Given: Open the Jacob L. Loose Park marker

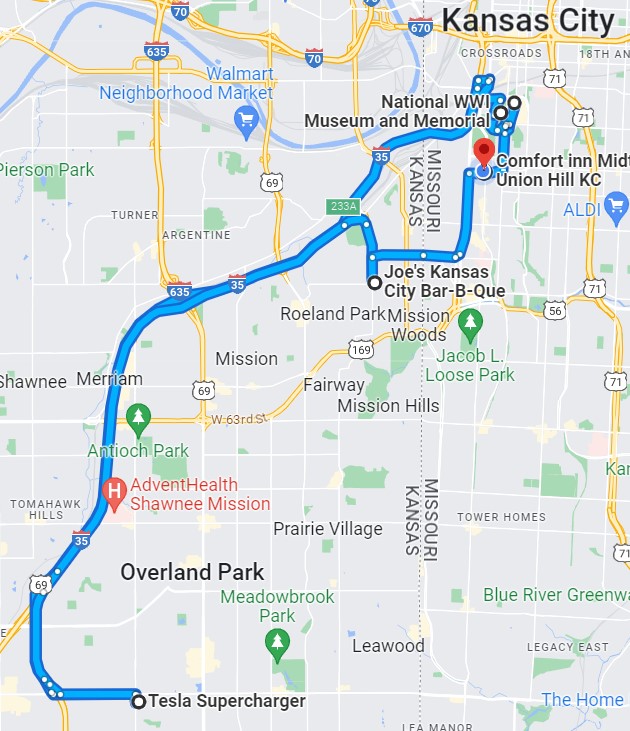Looking at the screenshot, I should pos(469,323).
